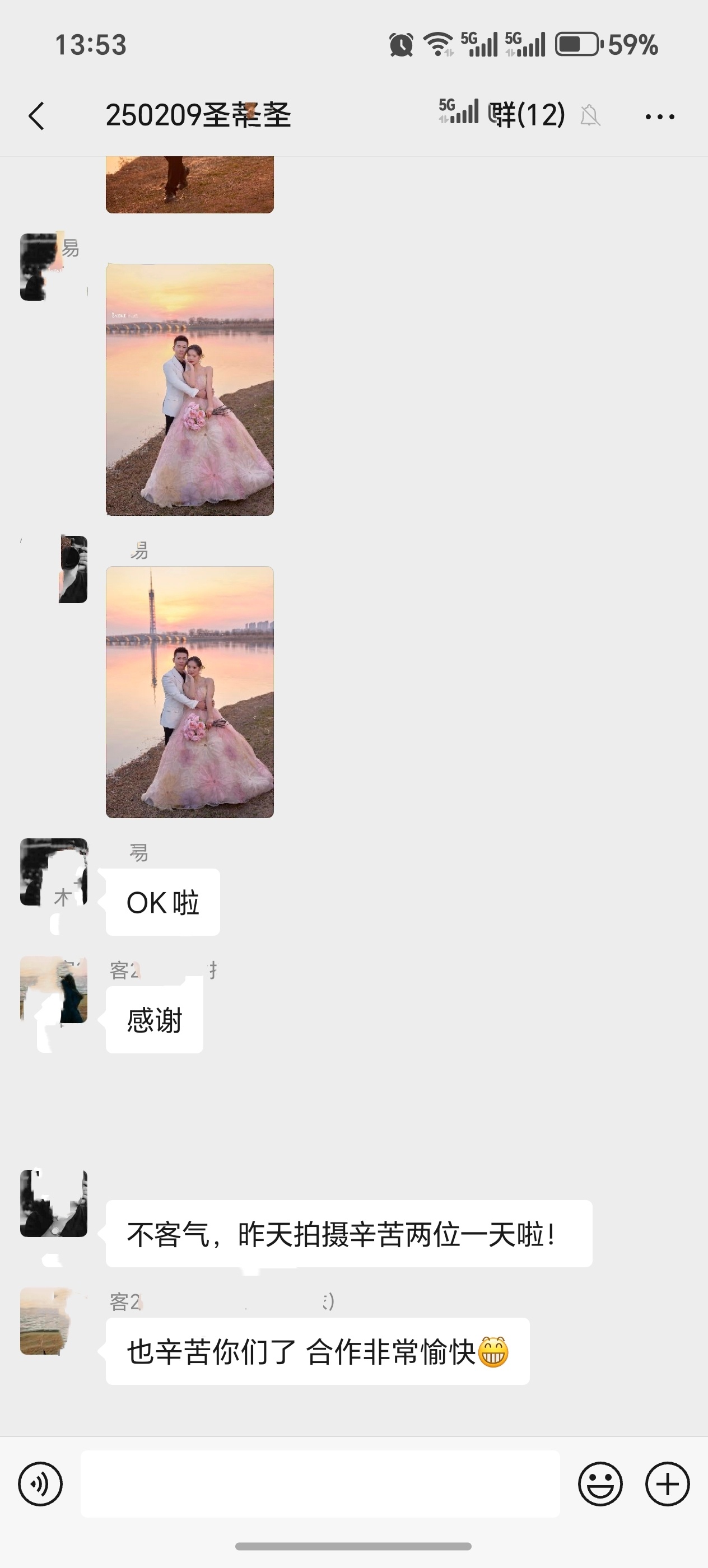
Task: Go back from the group chat
Action: point(36,116)
